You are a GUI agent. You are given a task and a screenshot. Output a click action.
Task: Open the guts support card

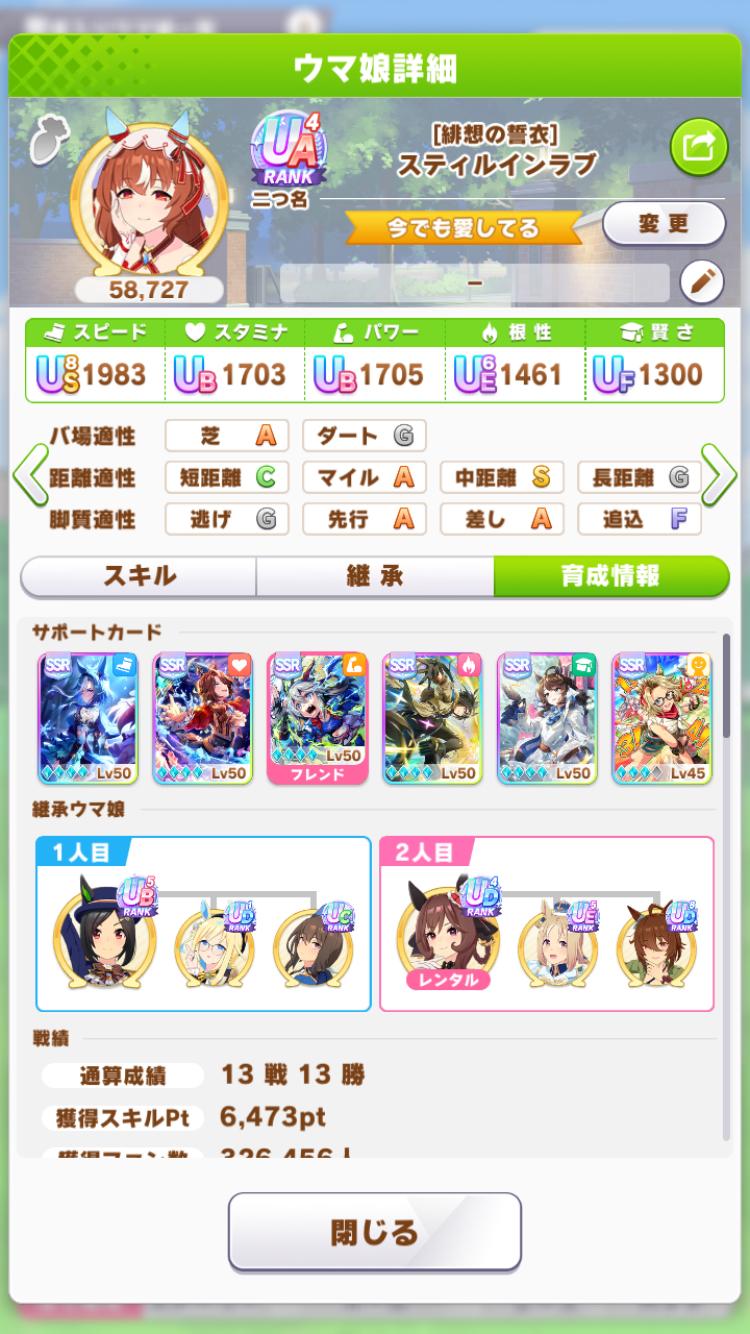tap(432, 717)
